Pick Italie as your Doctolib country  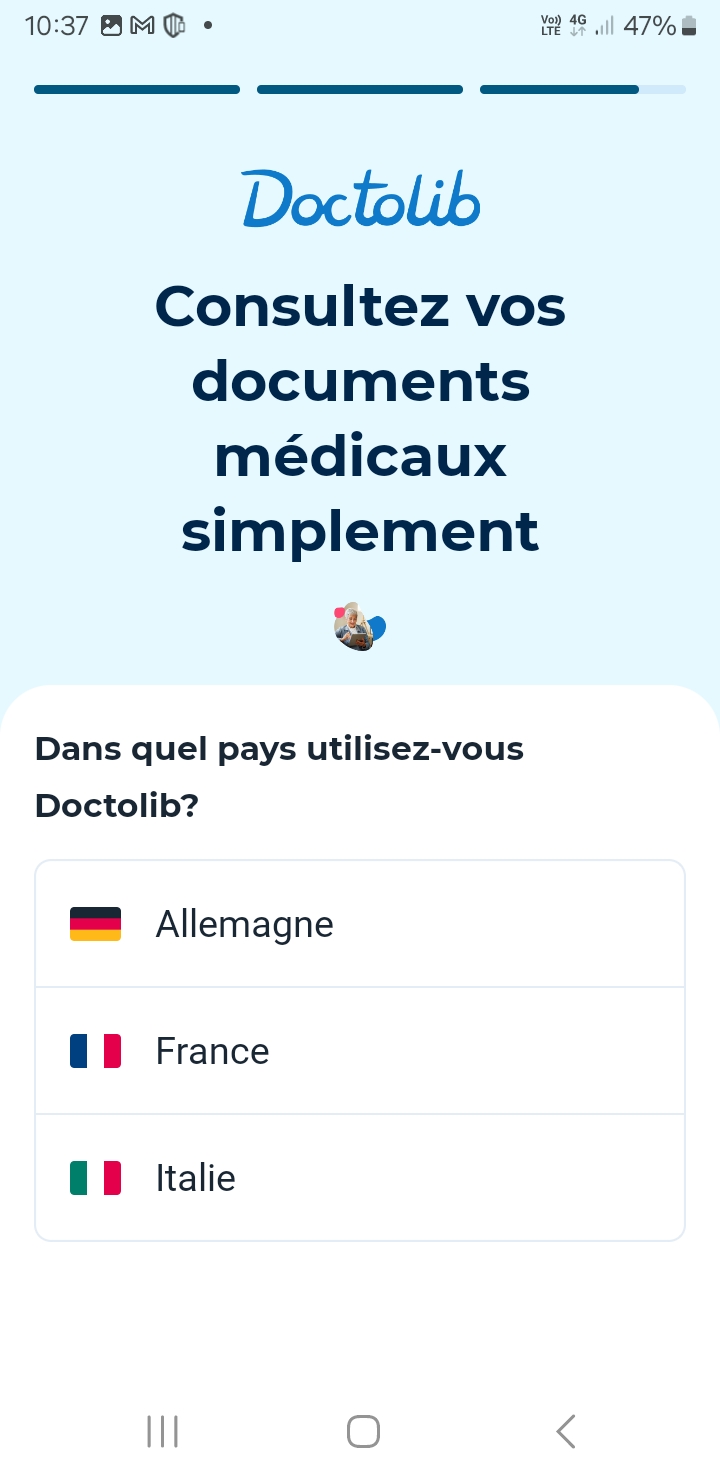pyautogui.click(x=360, y=1178)
